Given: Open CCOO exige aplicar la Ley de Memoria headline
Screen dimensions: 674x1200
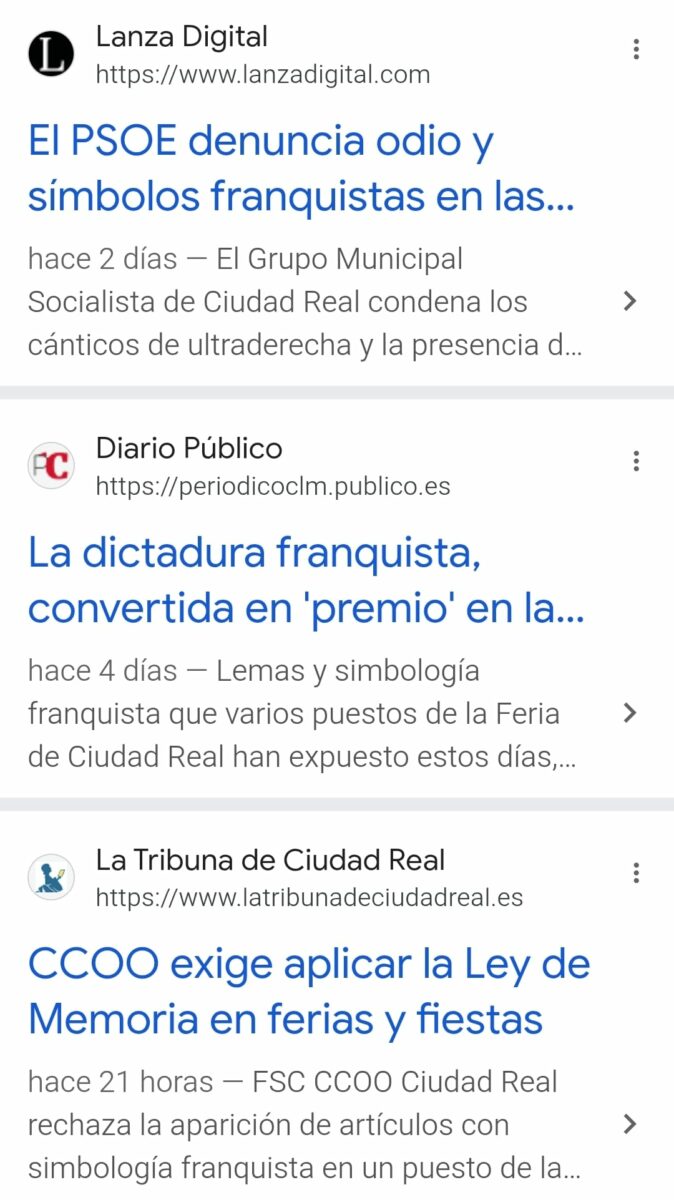Looking at the screenshot, I should [x=309, y=992].
